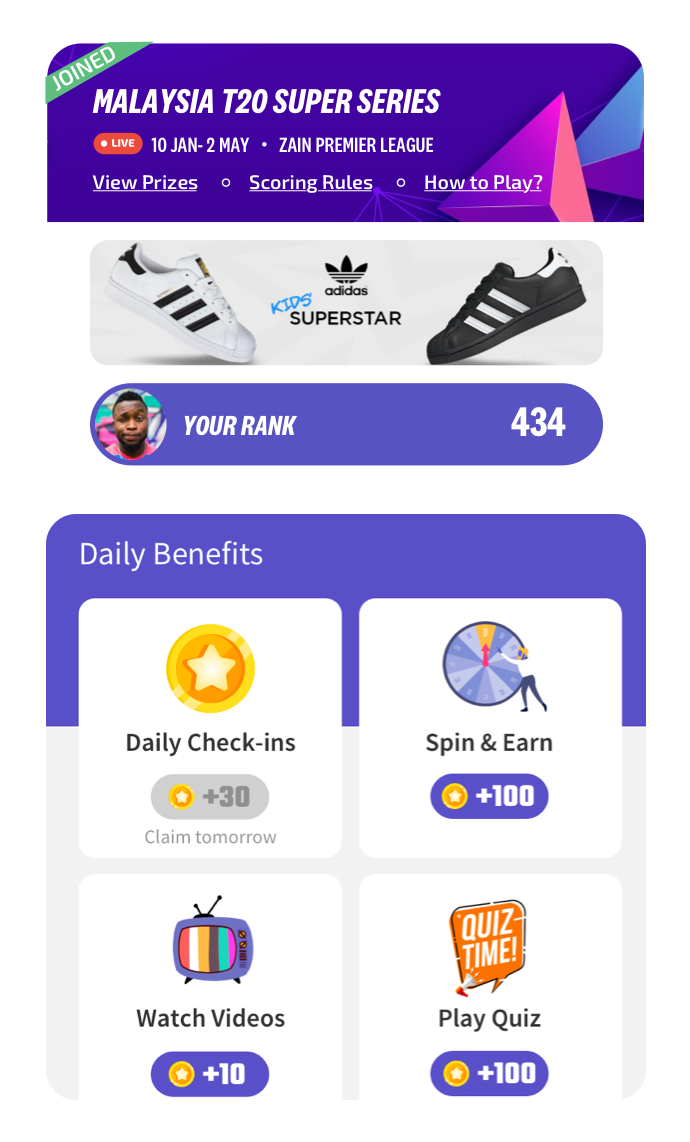The height and width of the screenshot is (1142, 690).
Task: Tap the How to Play? link
Action: 483,183
